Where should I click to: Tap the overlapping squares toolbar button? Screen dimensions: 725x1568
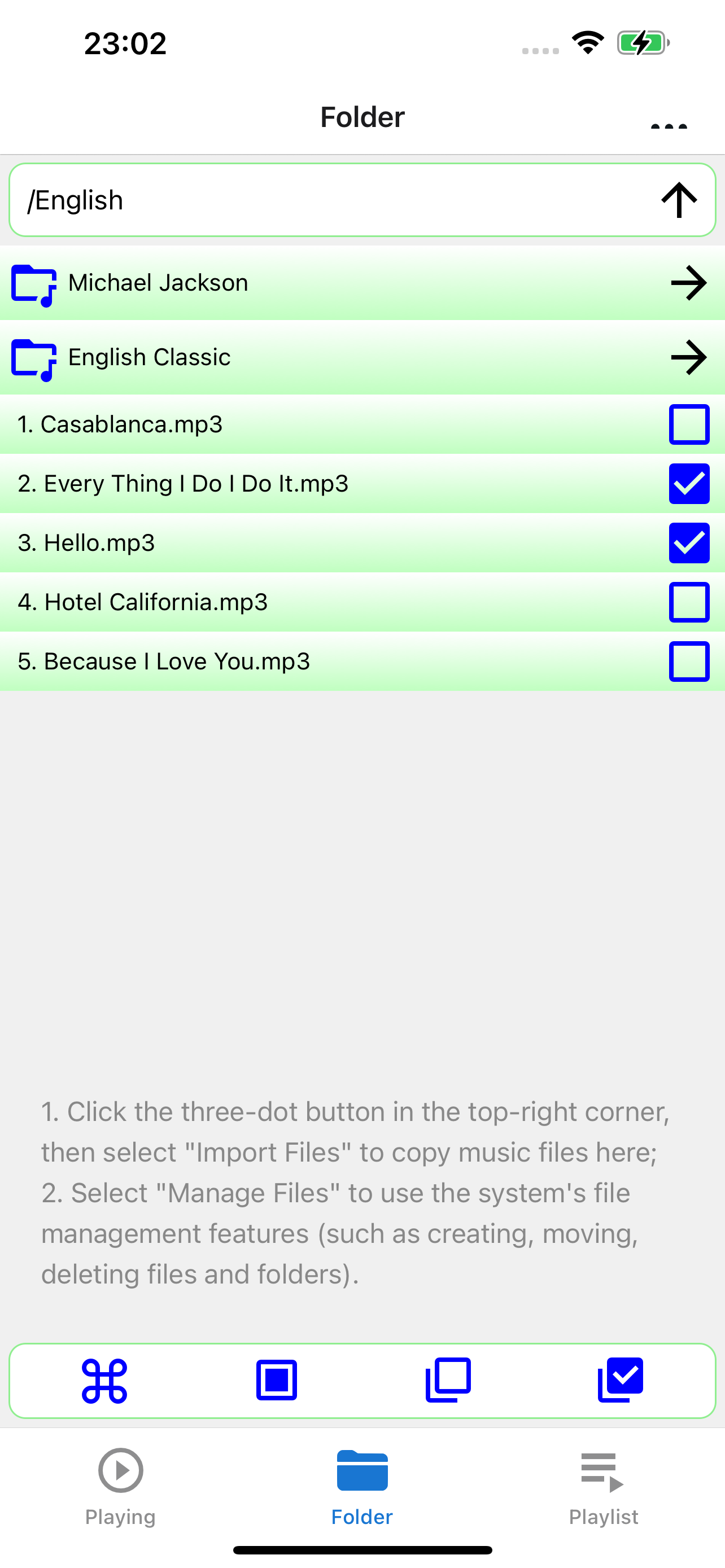coord(448,1381)
